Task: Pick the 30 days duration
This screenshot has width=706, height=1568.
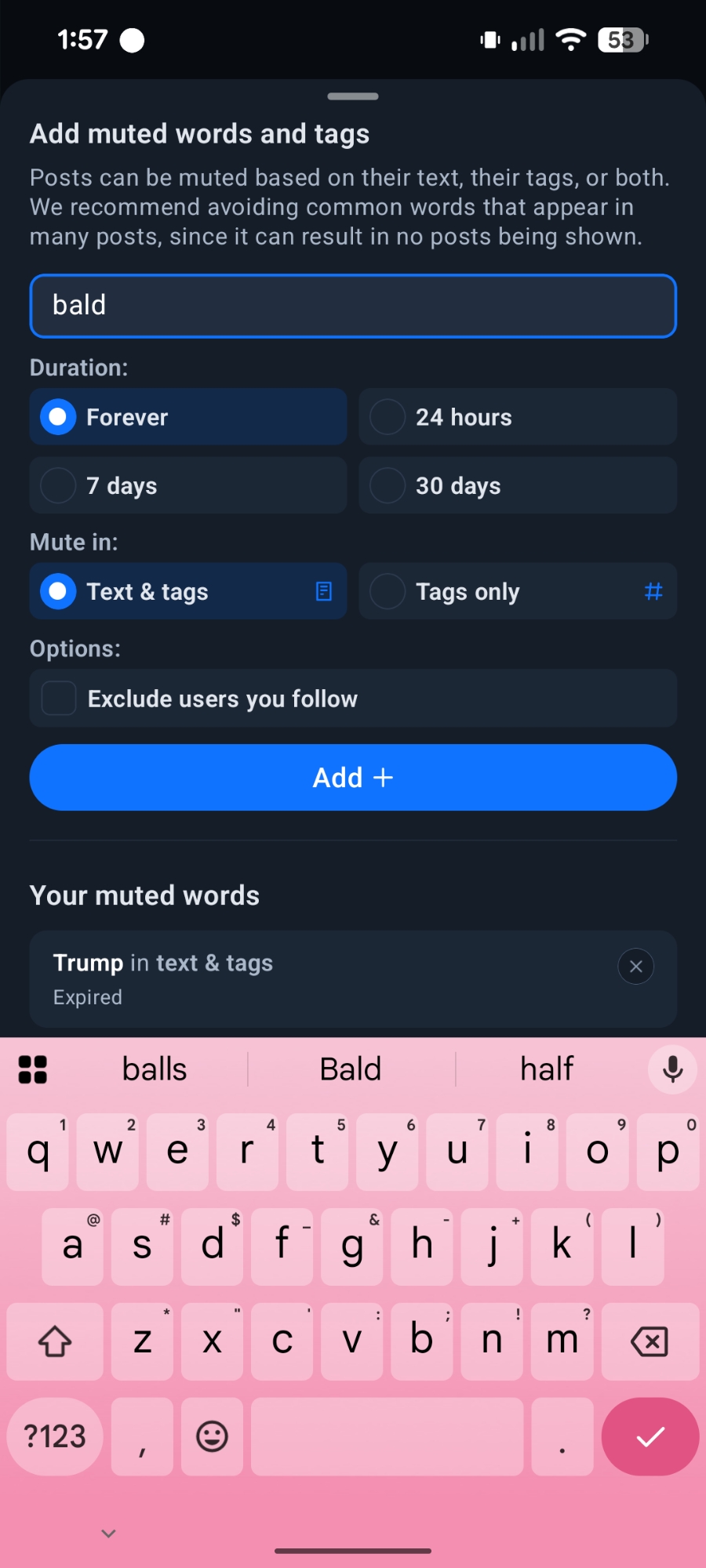Action: point(518,486)
